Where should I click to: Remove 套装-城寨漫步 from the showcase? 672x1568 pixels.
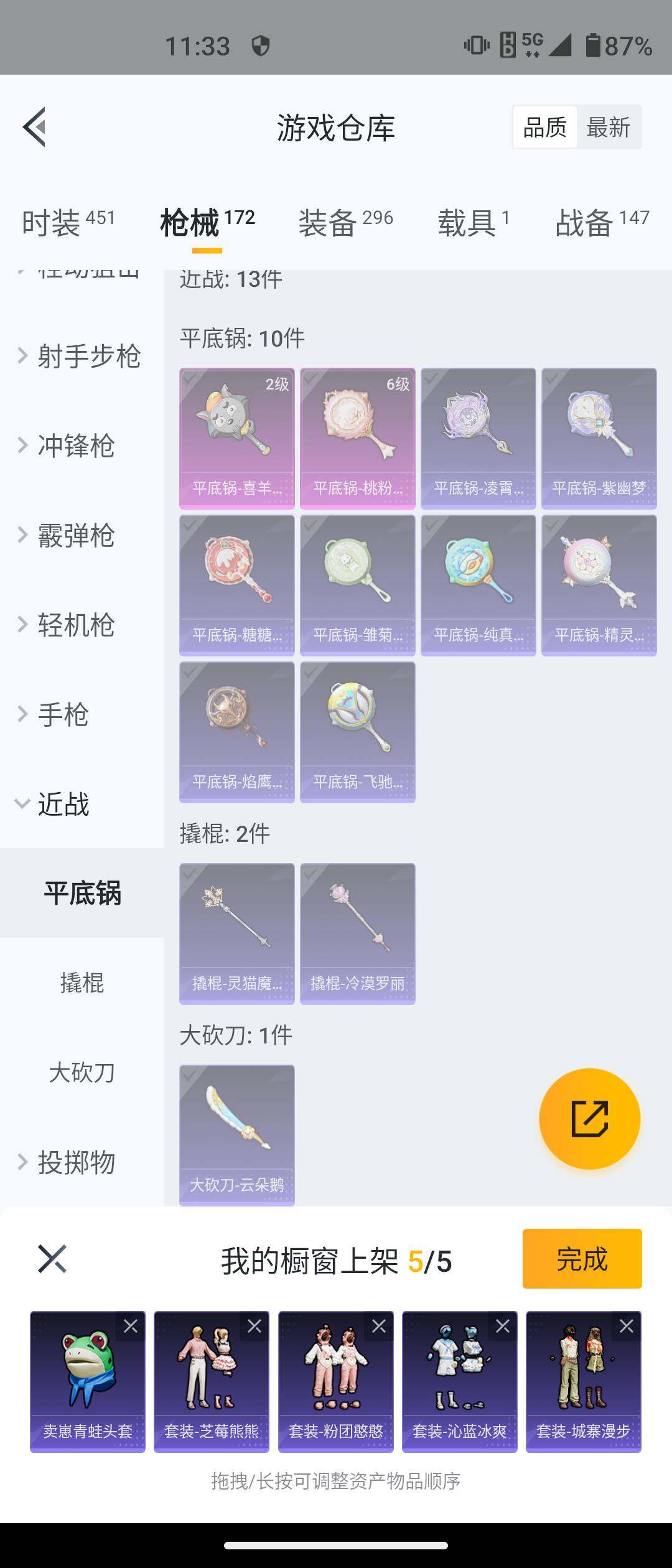(x=627, y=1327)
